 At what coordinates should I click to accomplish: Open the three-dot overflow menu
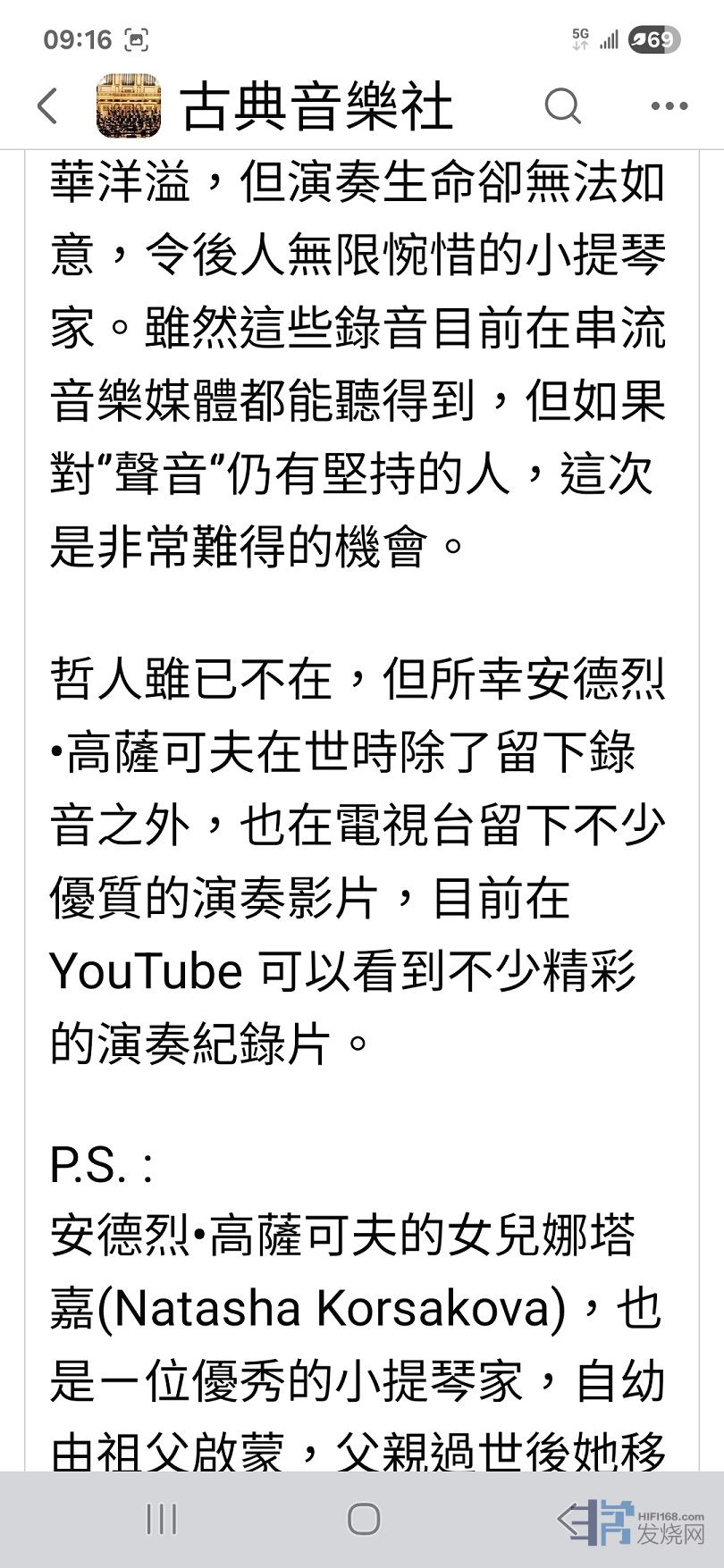coord(669,106)
